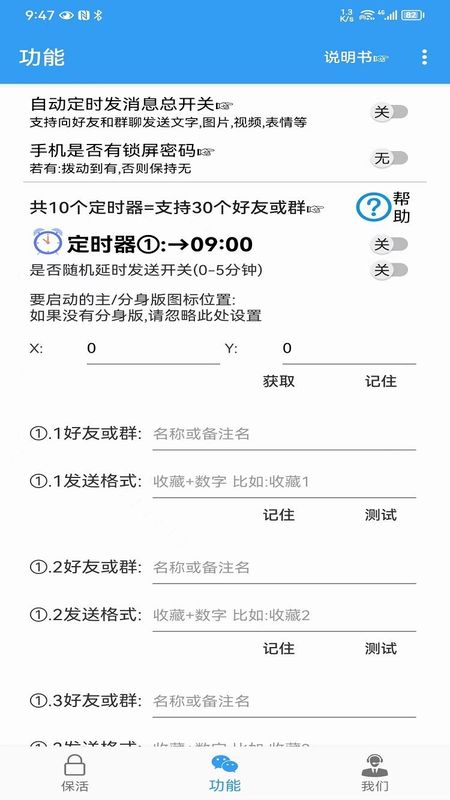Tap 记住 next to the 获取 button
Viewport: 450px width, 800px height.
point(381,381)
